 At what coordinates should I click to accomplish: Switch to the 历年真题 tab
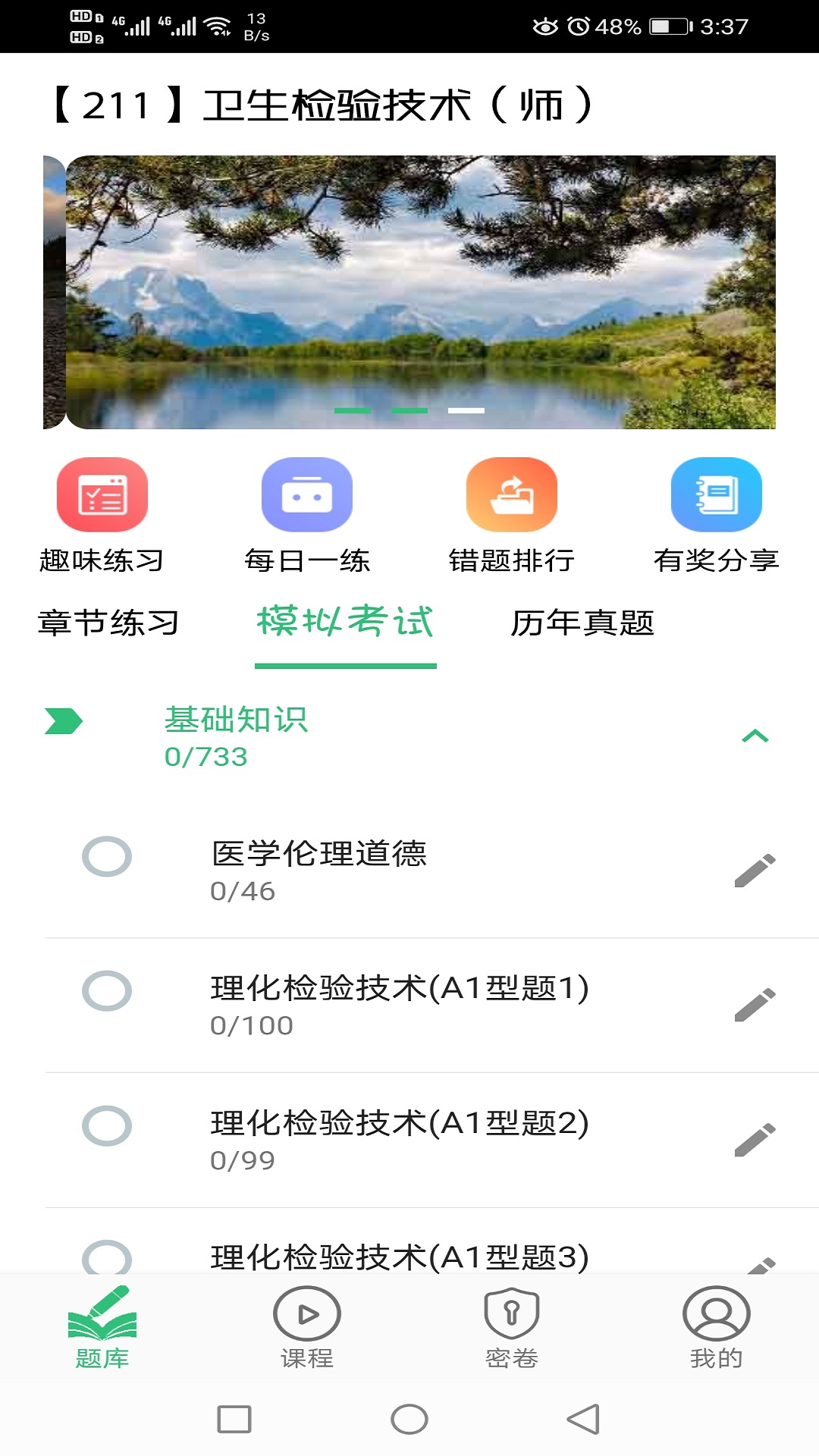pyautogui.click(x=582, y=623)
